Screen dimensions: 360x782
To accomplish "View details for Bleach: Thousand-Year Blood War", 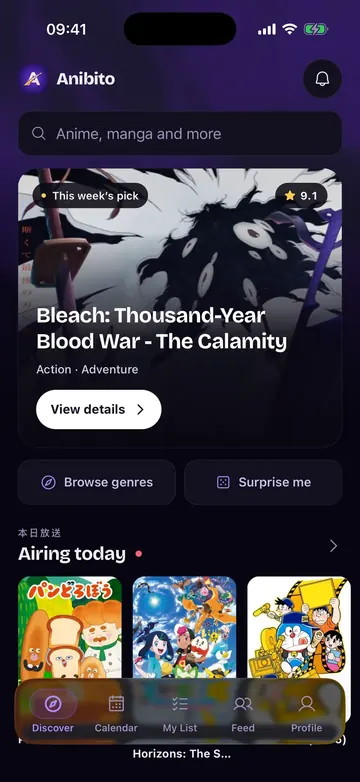I will 99,409.
